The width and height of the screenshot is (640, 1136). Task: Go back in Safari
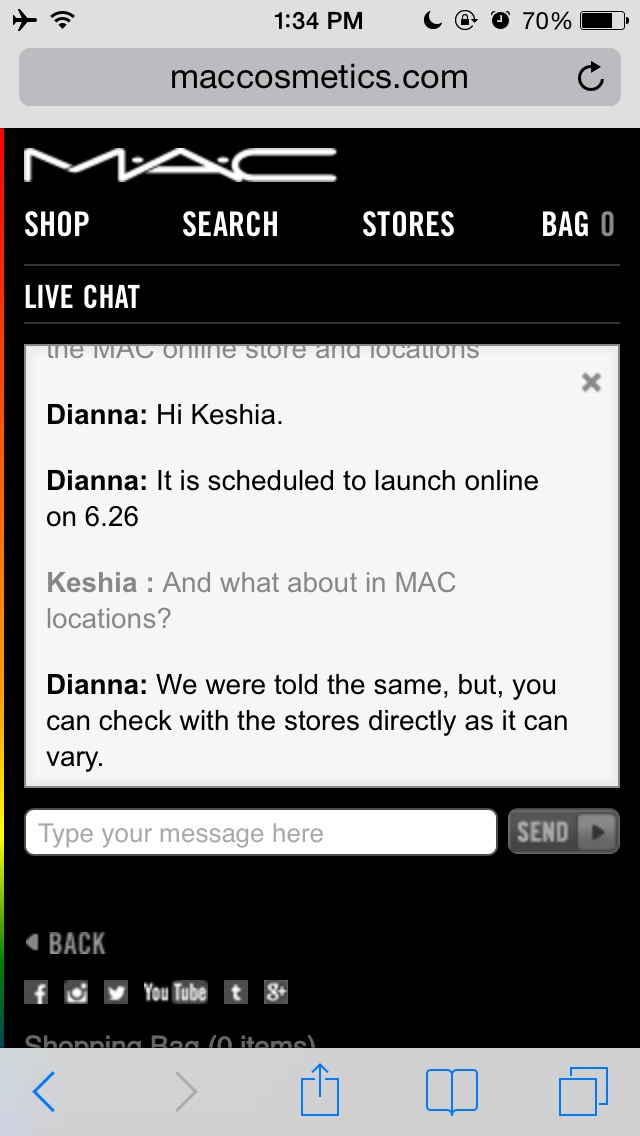pyautogui.click(x=44, y=1091)
